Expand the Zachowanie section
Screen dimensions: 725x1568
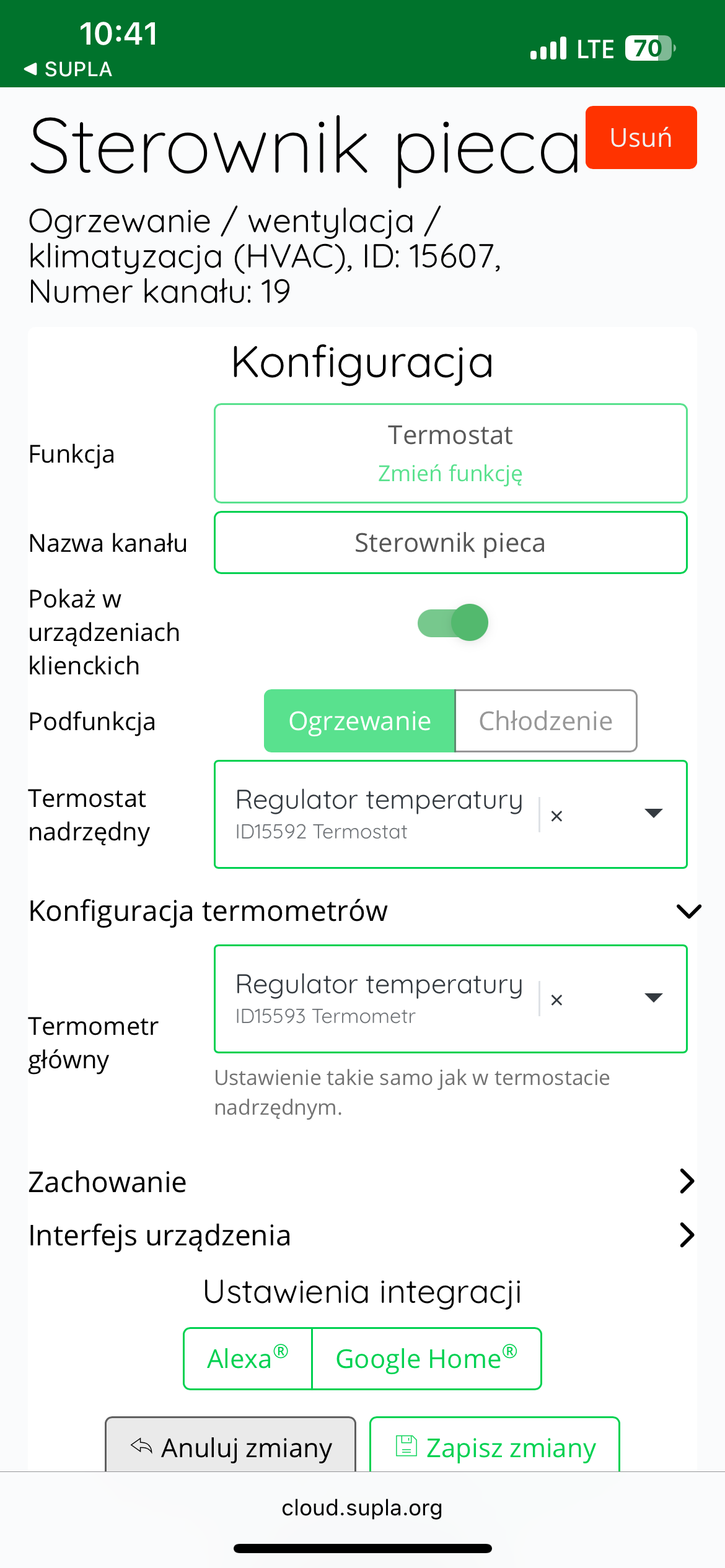pos(687,1182)
